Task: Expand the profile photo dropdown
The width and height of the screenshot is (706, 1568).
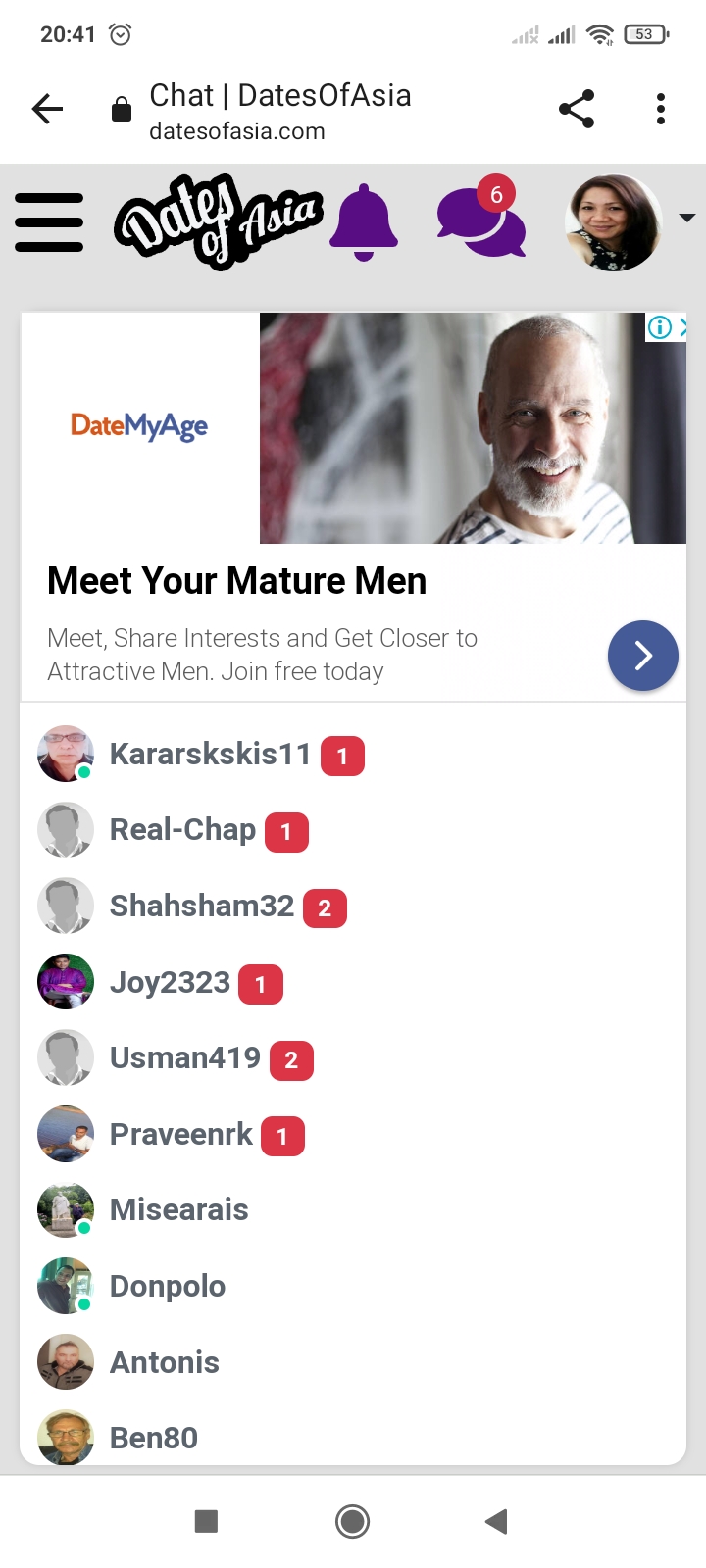Action: click(x=687, y=218)
